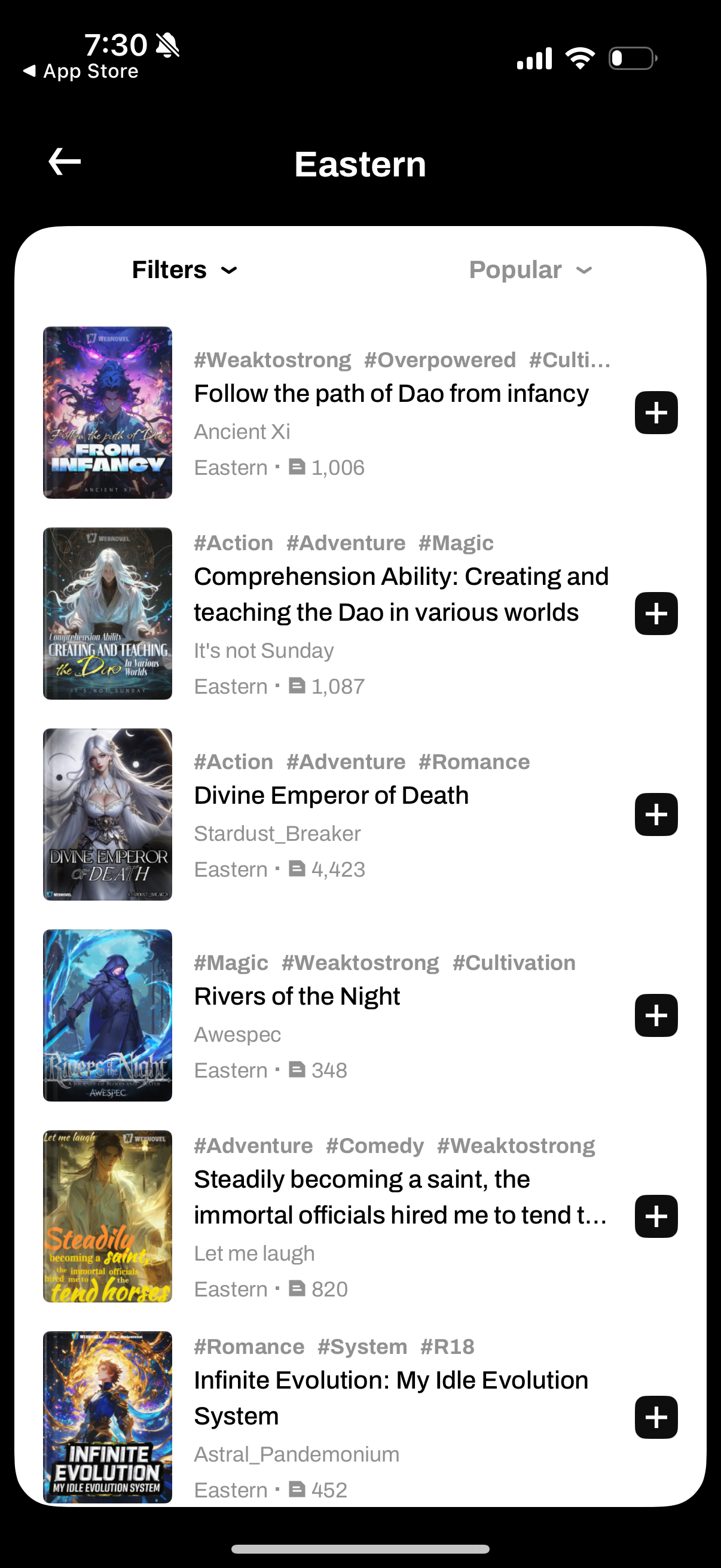Add Divine Emperor of Death to library
This screenshot has width=721, height=1568.
656,814
